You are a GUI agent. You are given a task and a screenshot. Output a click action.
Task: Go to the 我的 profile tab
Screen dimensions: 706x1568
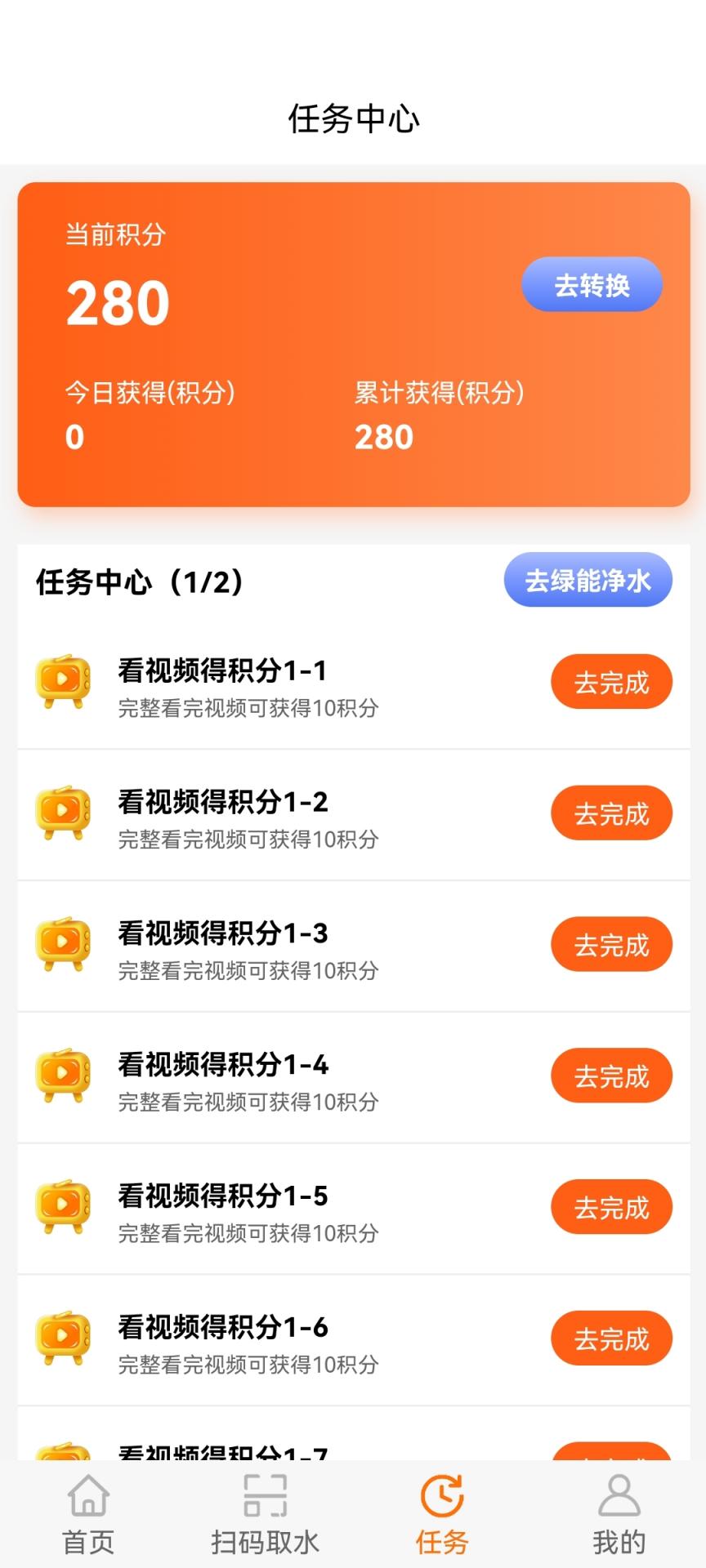pyautogui.click(x=619, y=1514)
